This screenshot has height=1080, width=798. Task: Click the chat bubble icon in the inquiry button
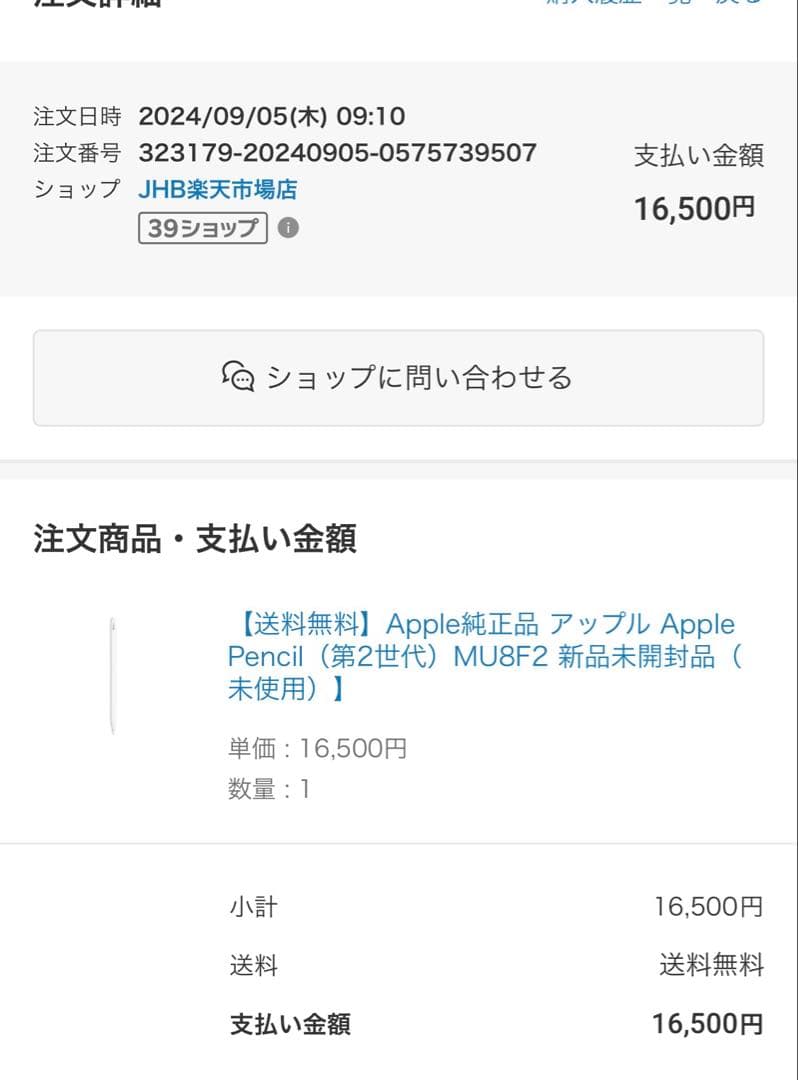click(239, 378)
